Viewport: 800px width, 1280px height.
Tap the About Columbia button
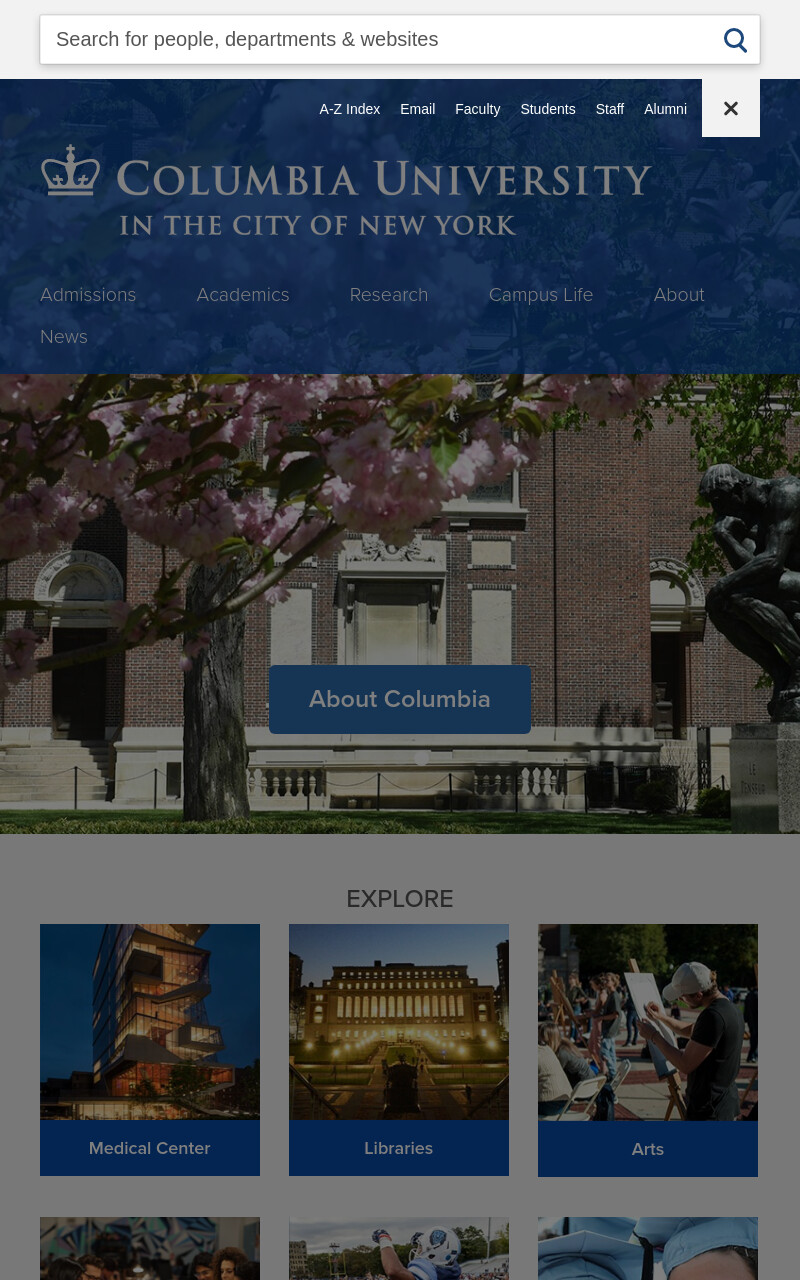coord(400,699)
